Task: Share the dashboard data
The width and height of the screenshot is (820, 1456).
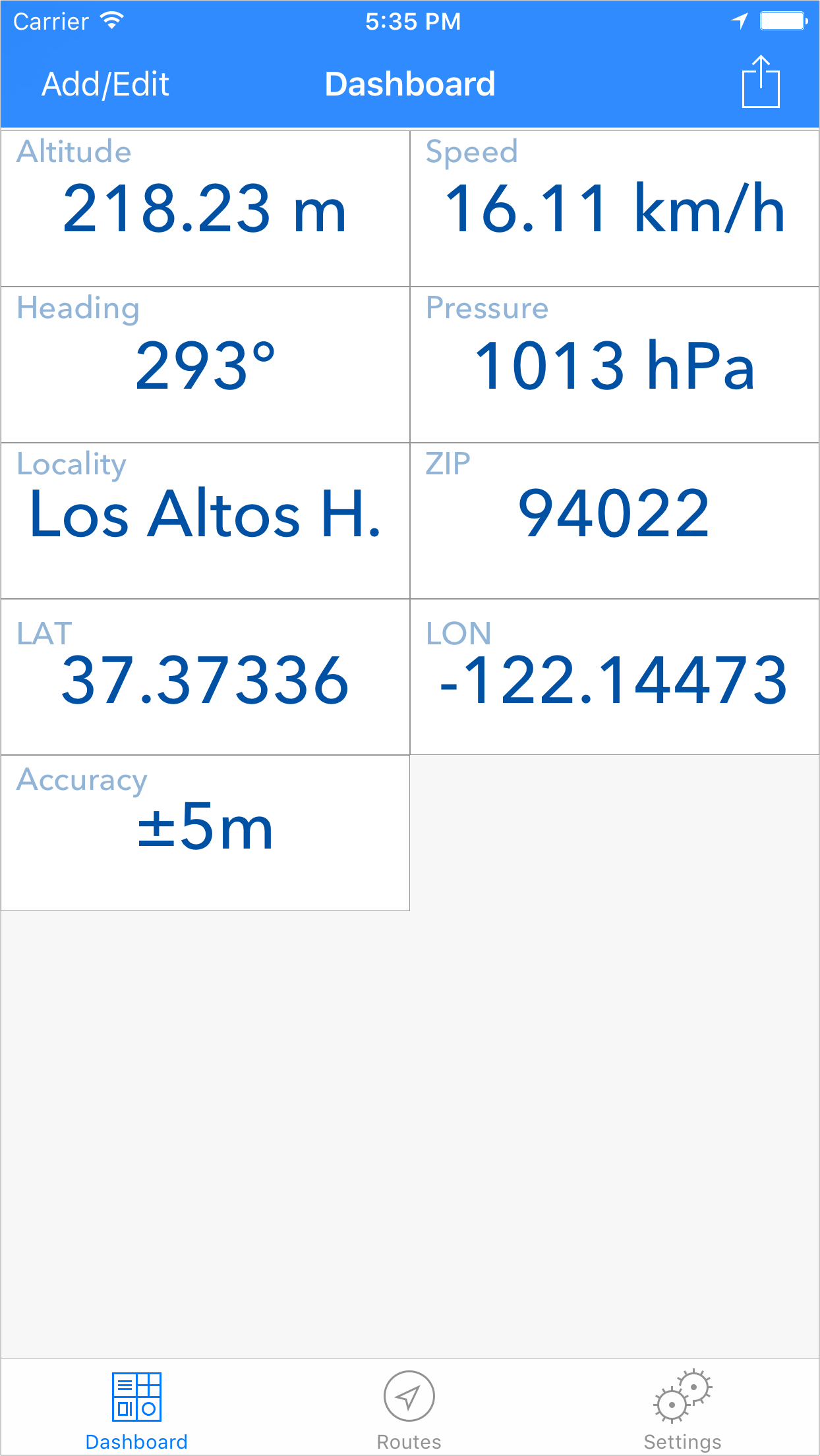Action: (761, 82)
